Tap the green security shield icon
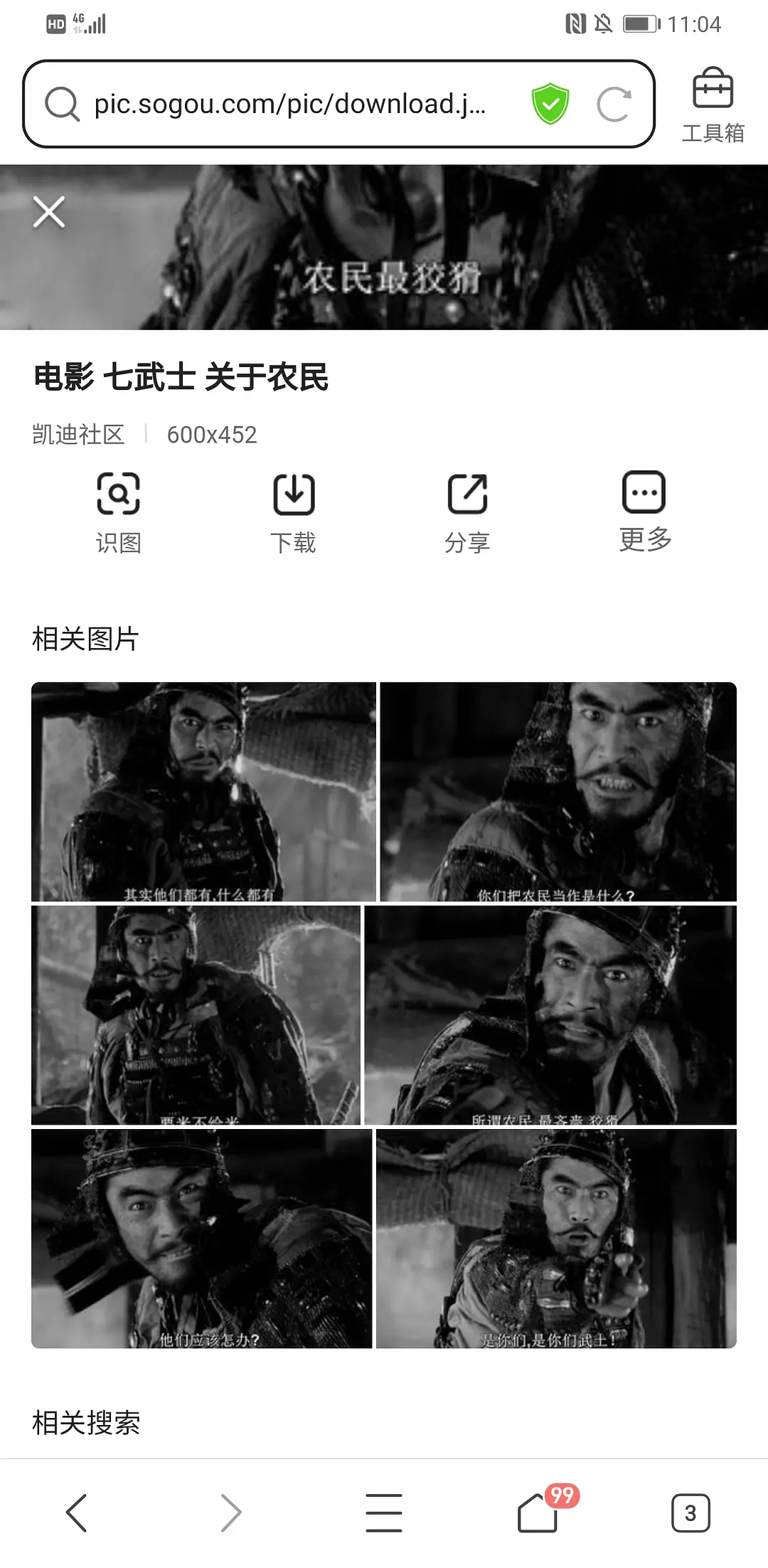 point(550,104)
